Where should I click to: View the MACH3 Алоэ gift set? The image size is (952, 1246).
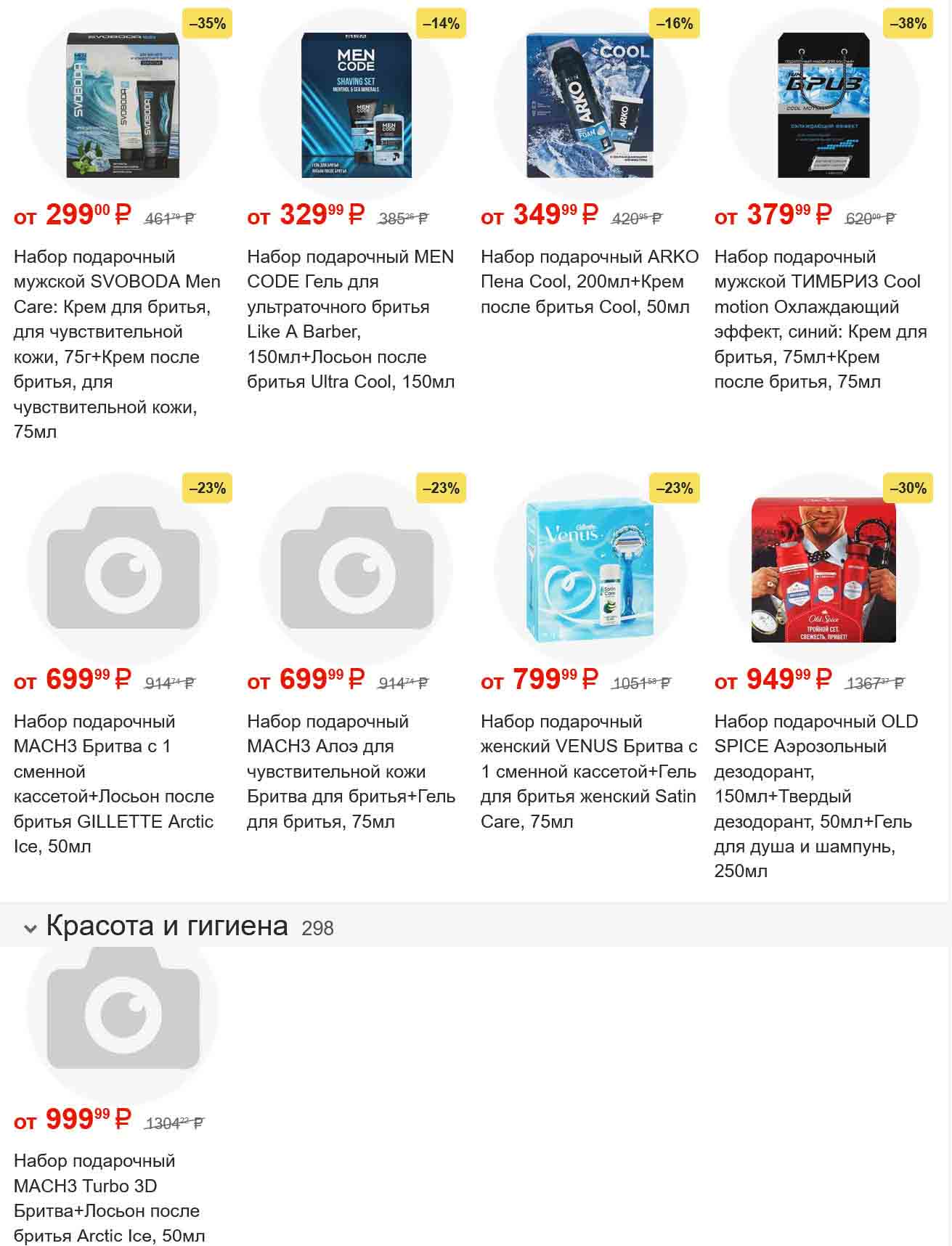click(351, 771)
